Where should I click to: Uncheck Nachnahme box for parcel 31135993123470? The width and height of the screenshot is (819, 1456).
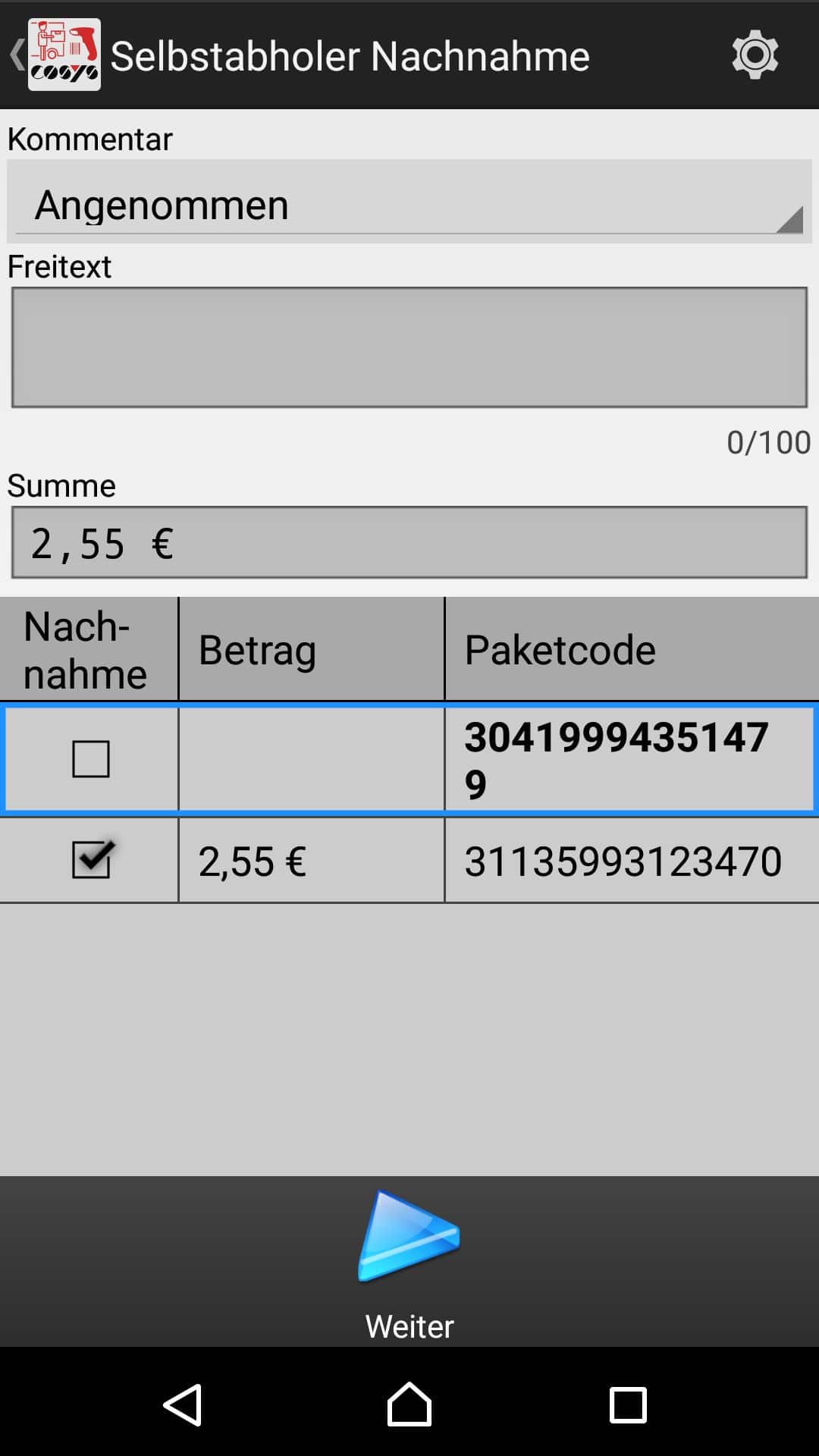pos(90,860)
